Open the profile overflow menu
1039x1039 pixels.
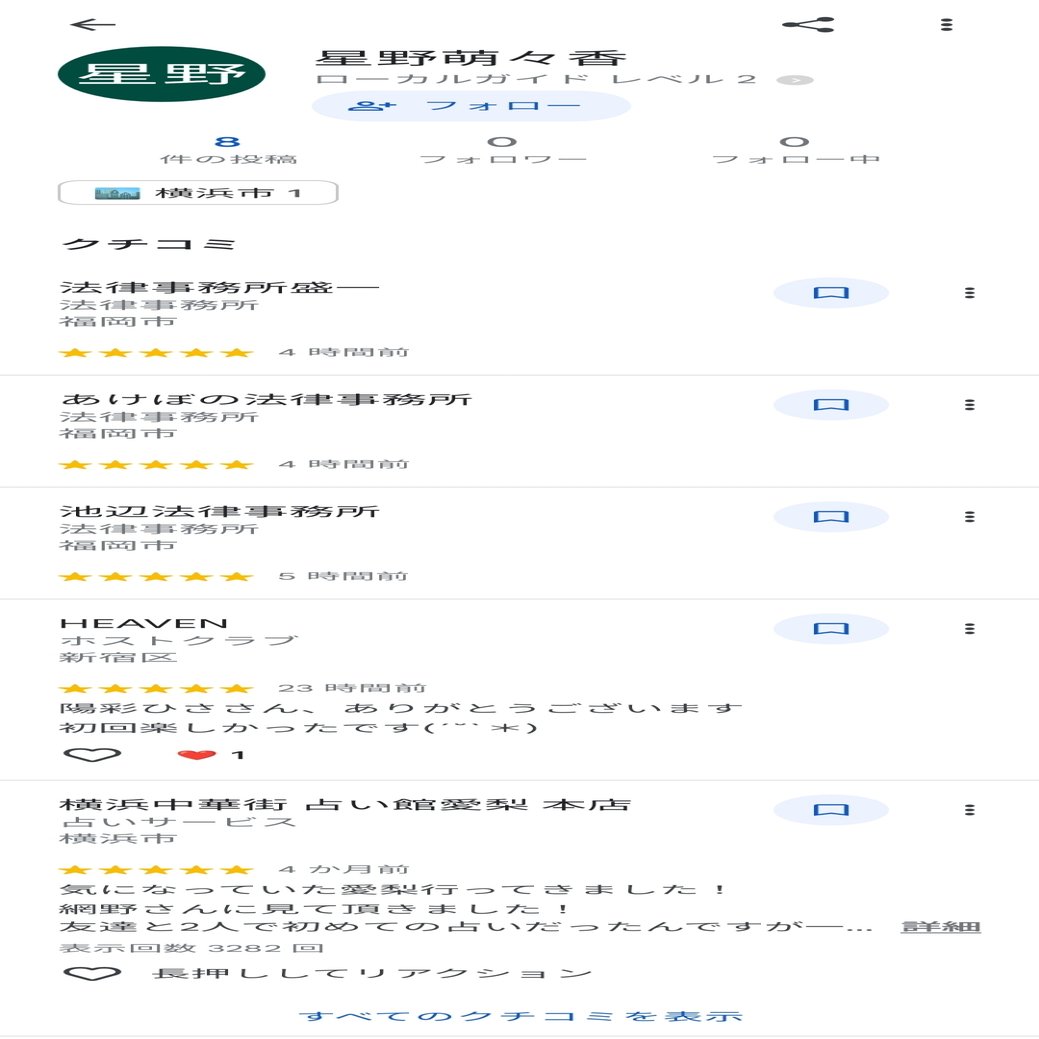(946, 25)
